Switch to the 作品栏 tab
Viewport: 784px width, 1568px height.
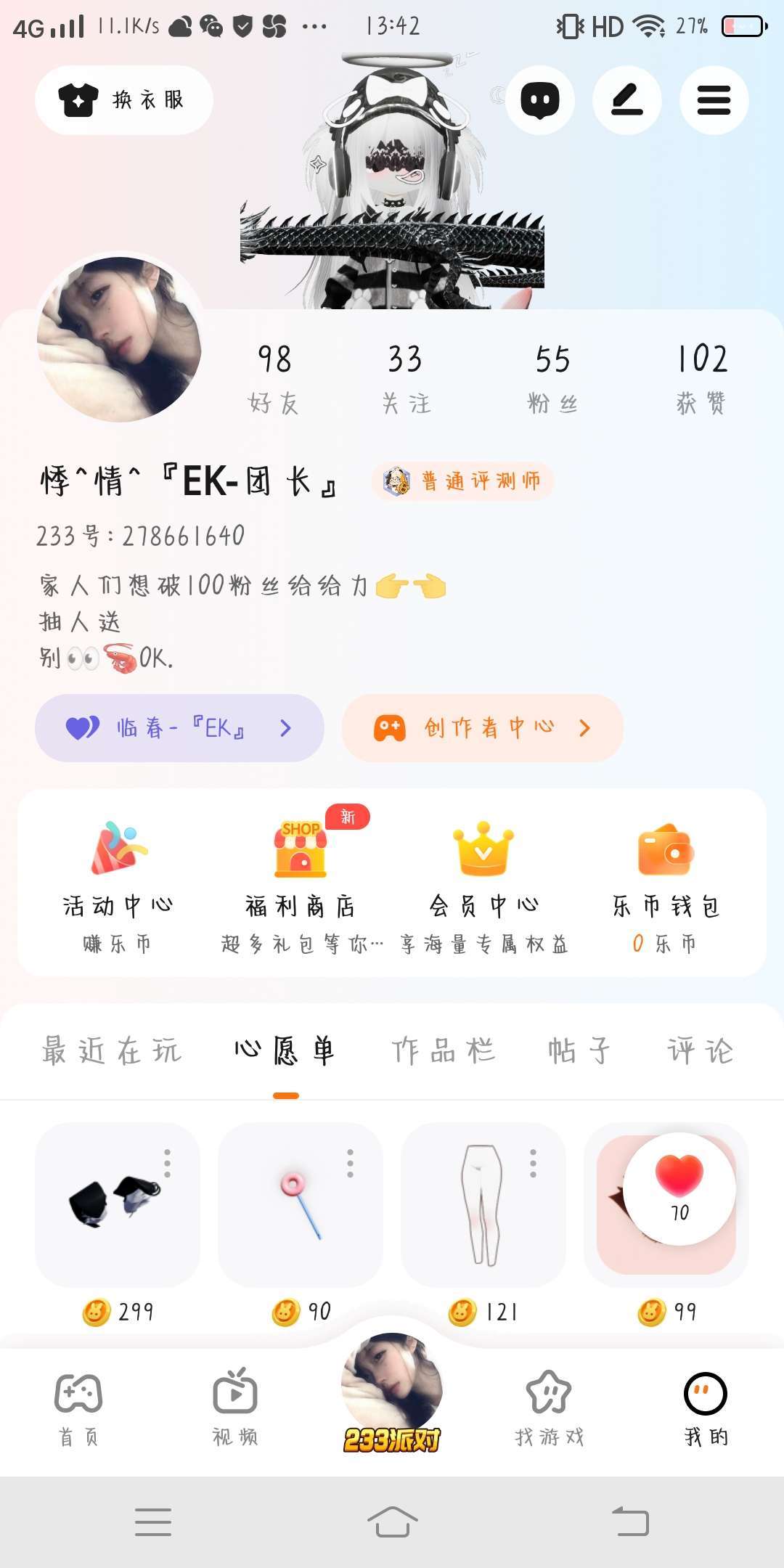[x=444, y=1050]
